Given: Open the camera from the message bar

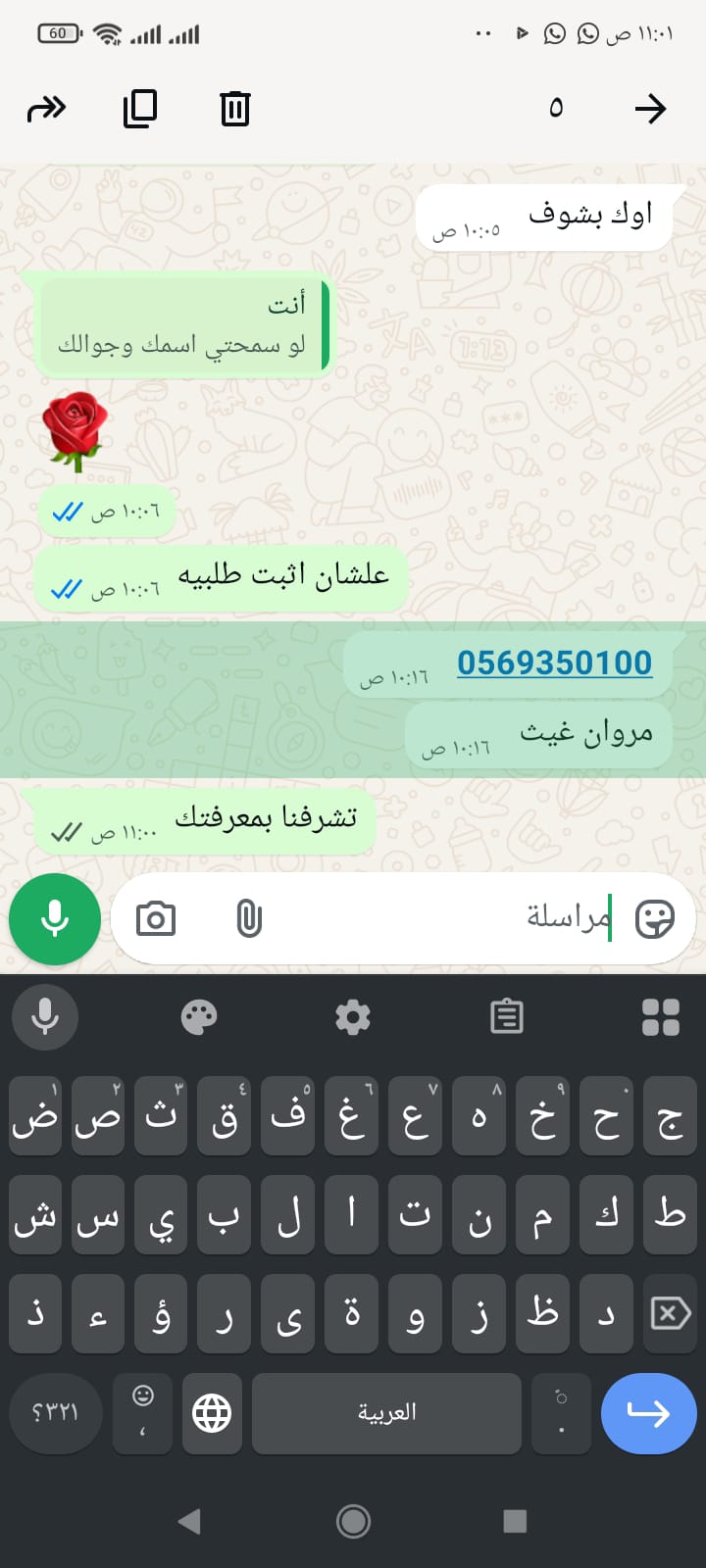Looking at the screenshot, I should (156, 919).
